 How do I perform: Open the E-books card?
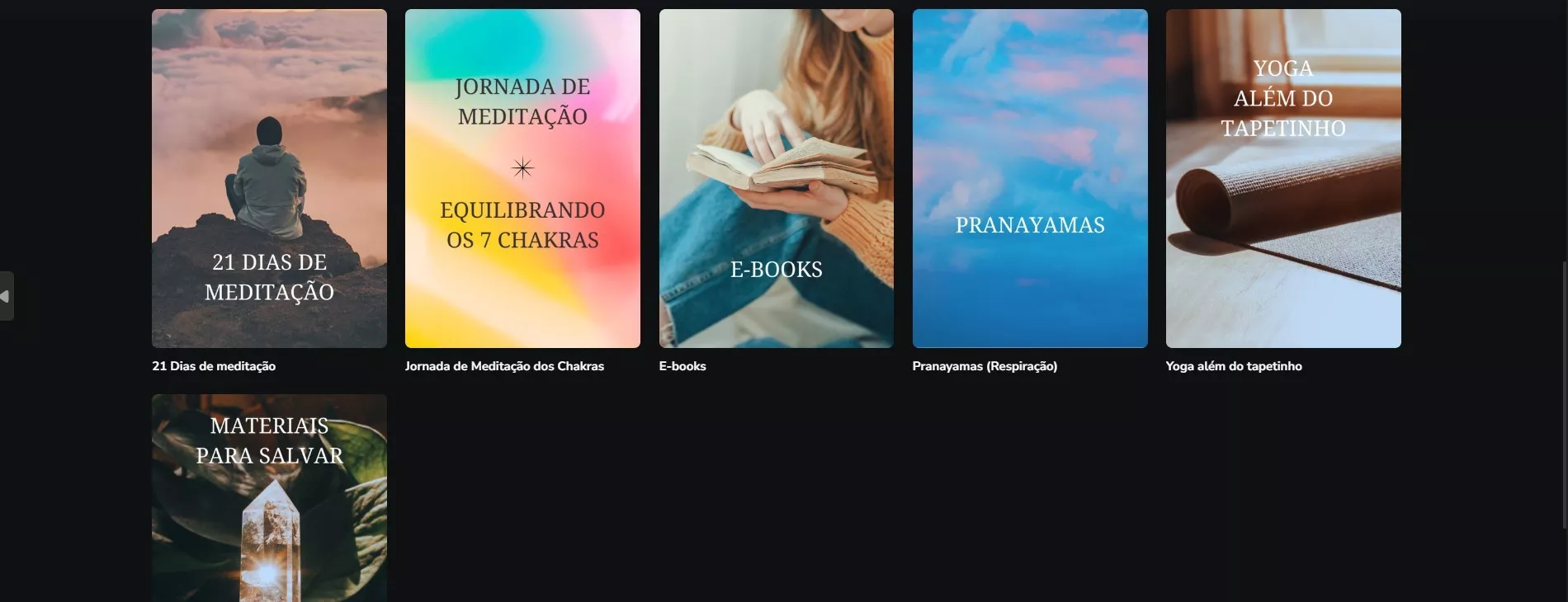tap(776, 178)
